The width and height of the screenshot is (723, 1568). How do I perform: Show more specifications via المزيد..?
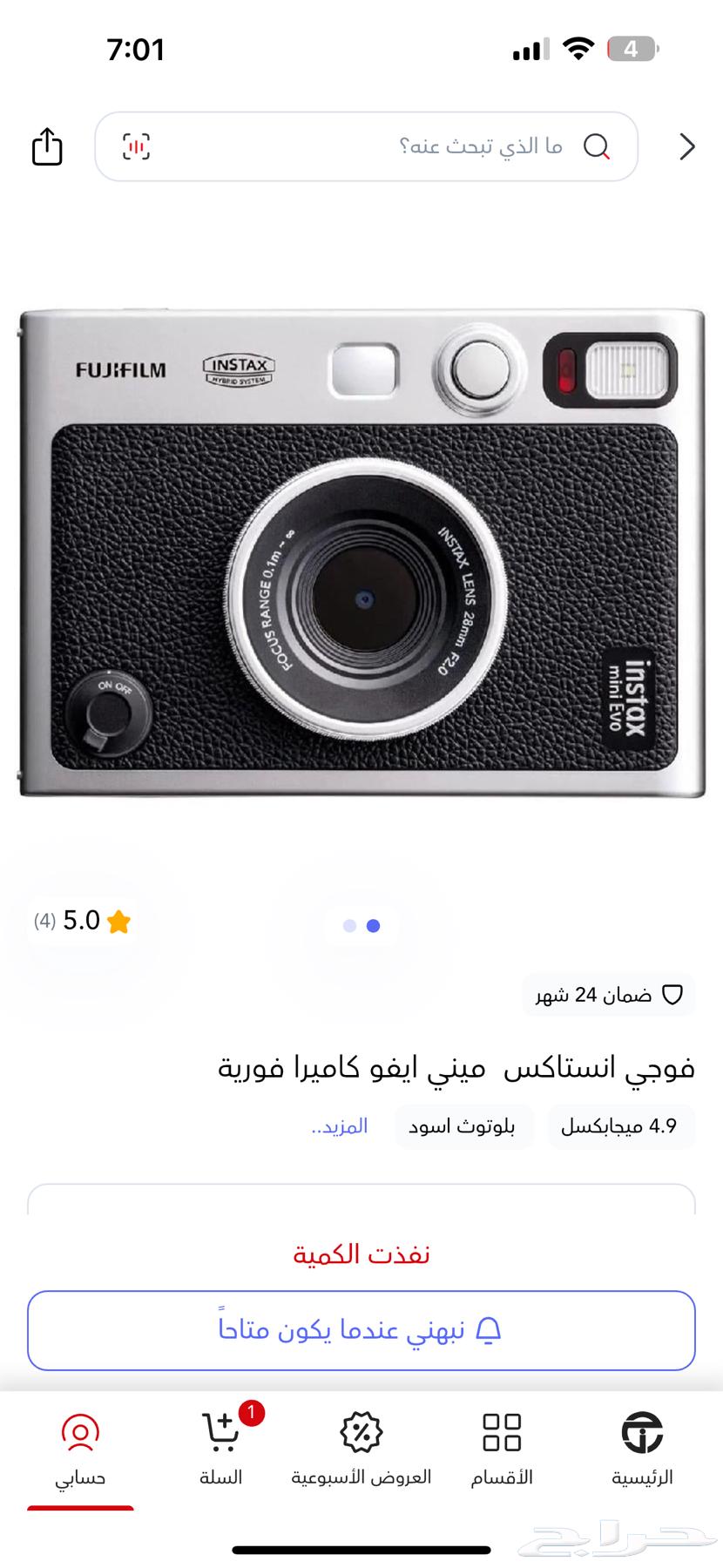coord(340,1126)
